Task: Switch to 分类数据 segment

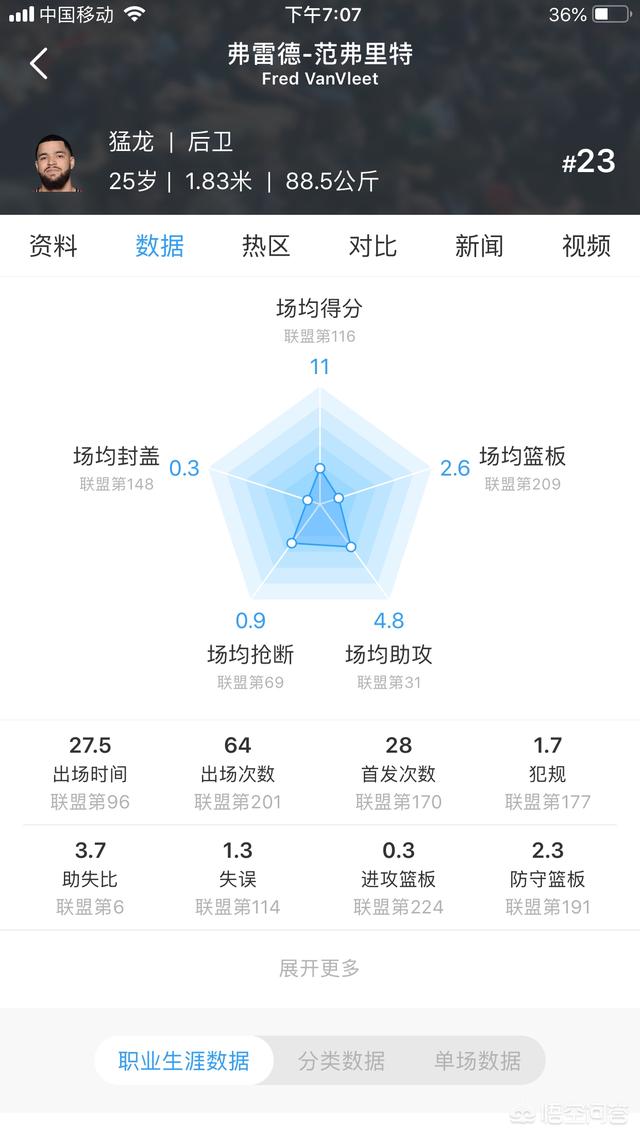Action: [341, 1061]
